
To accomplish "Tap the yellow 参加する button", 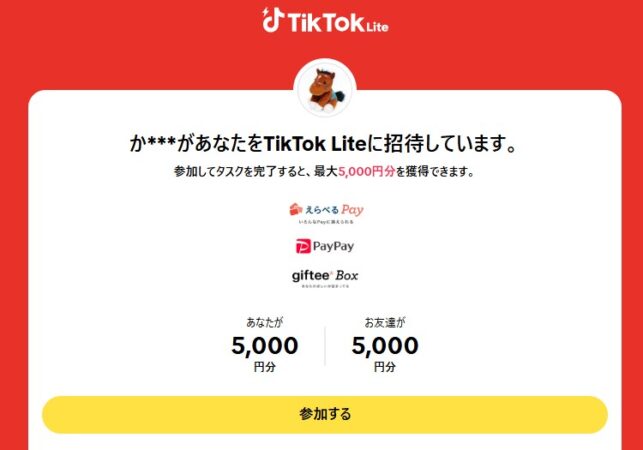I will coord(324,414).
